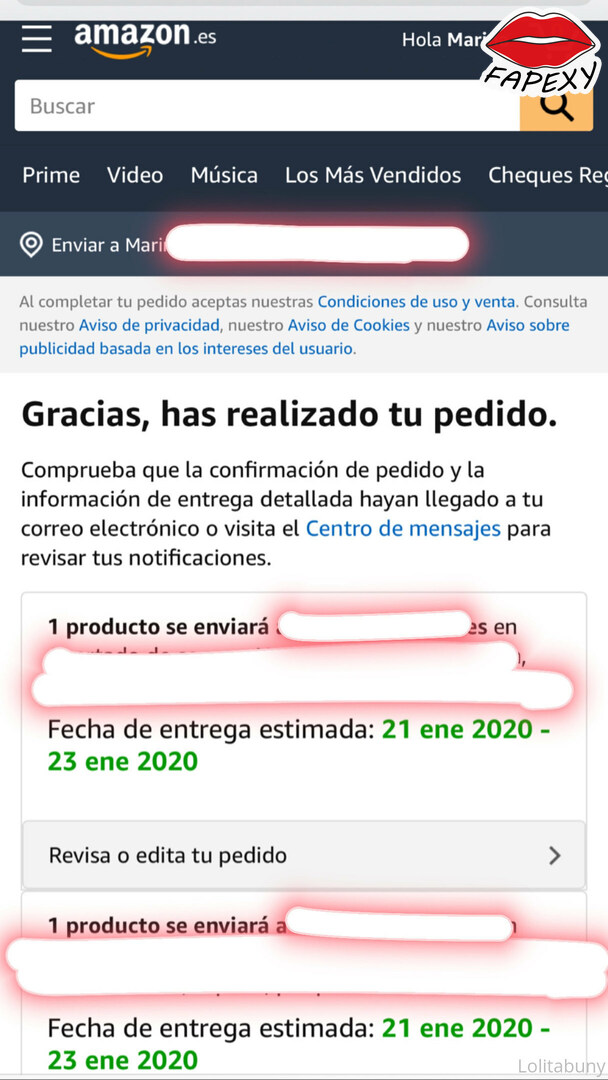Focus the Buscar search box
This screenshot has width=608, height=1080.
pos(267,105)
